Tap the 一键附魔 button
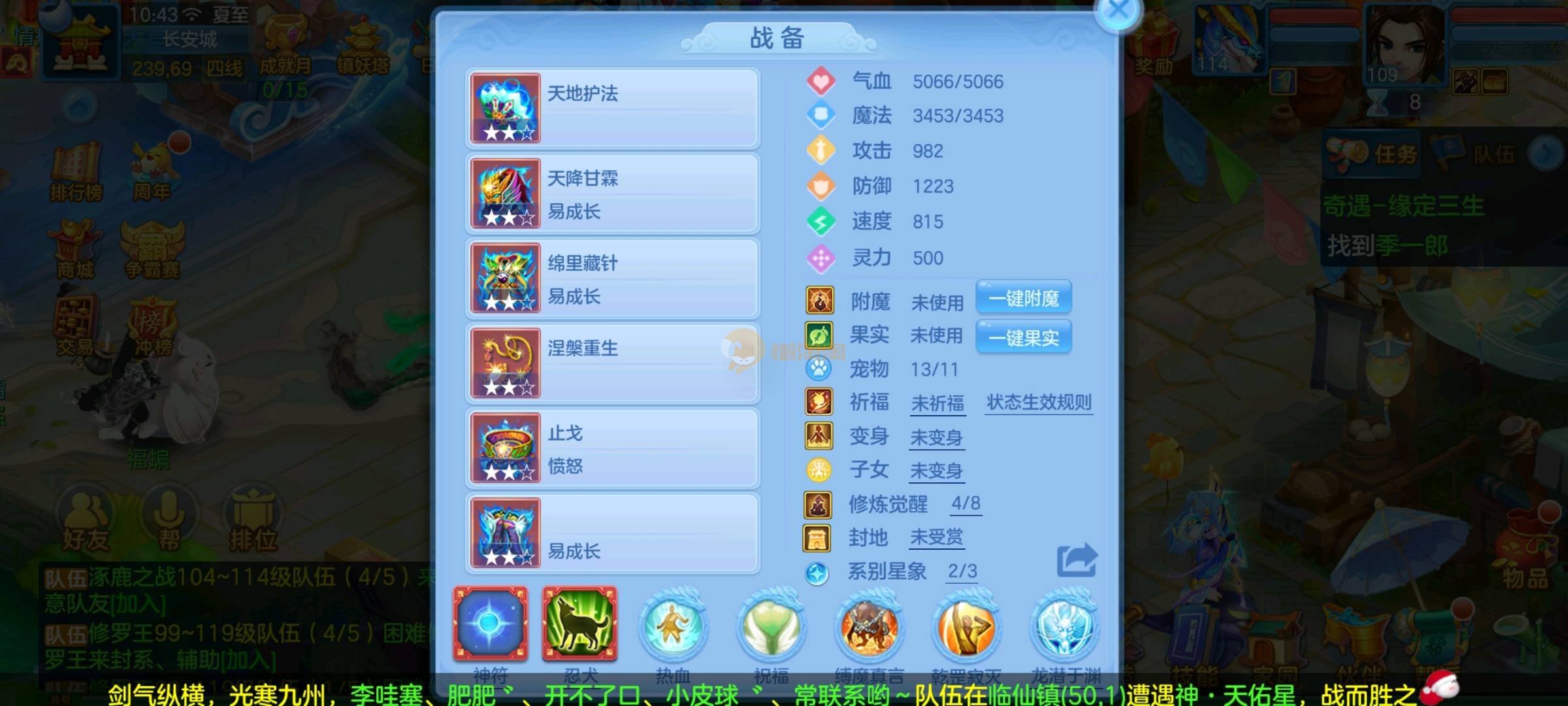Image resolution: width=1568 pixels, height=706 pixels. pos(1023,299)
